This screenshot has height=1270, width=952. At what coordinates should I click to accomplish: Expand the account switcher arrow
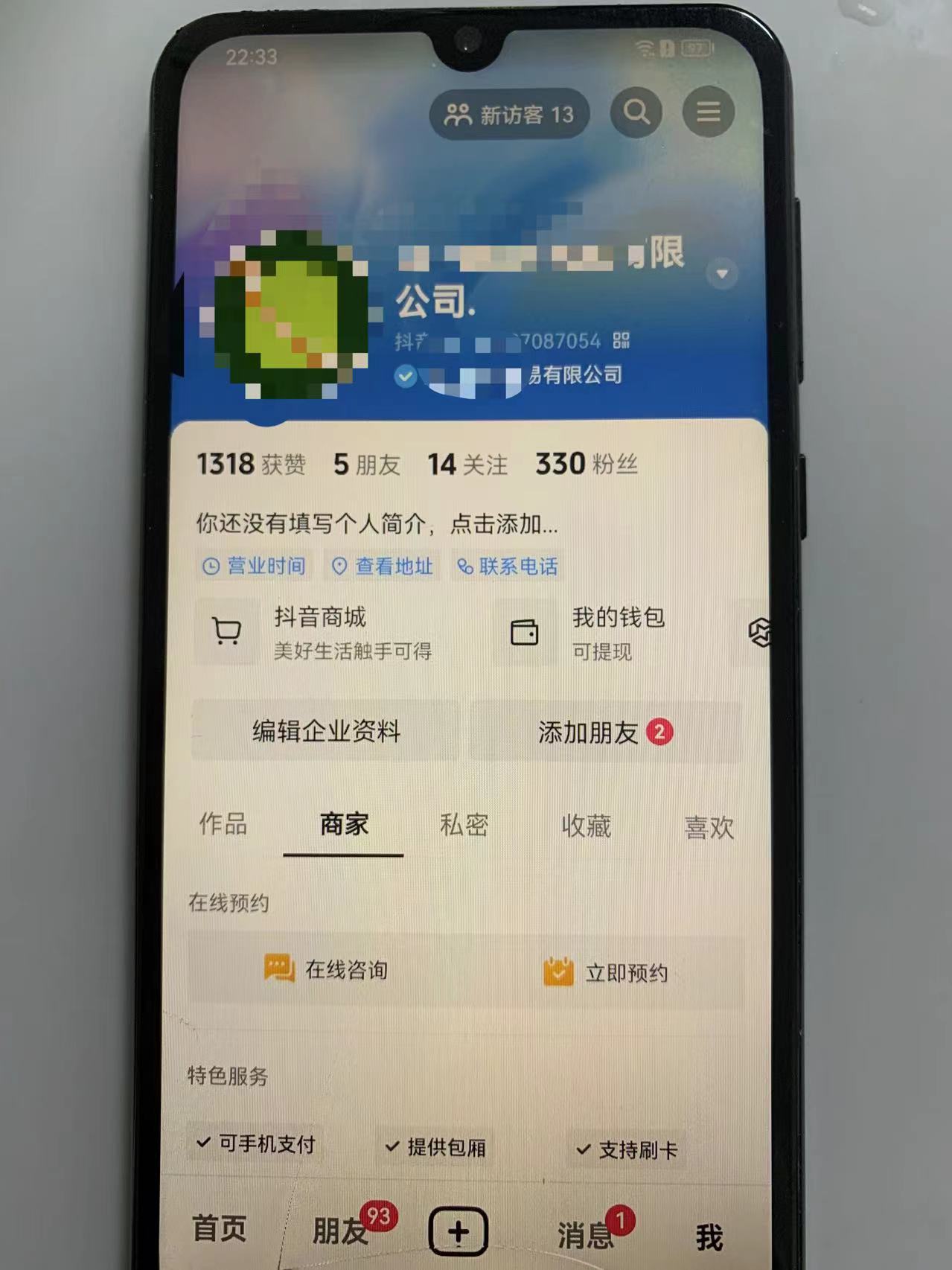point(721,273)
